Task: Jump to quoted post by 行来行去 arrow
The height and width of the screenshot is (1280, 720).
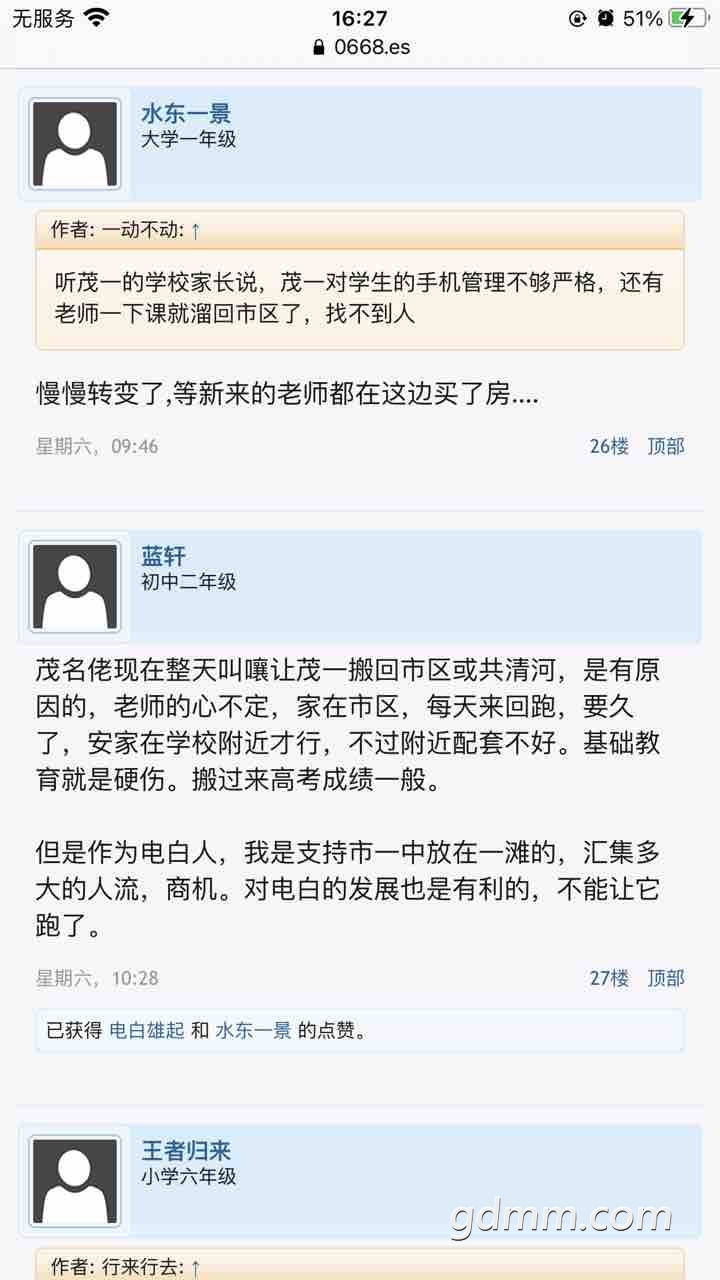Action: pos(195,1267)
